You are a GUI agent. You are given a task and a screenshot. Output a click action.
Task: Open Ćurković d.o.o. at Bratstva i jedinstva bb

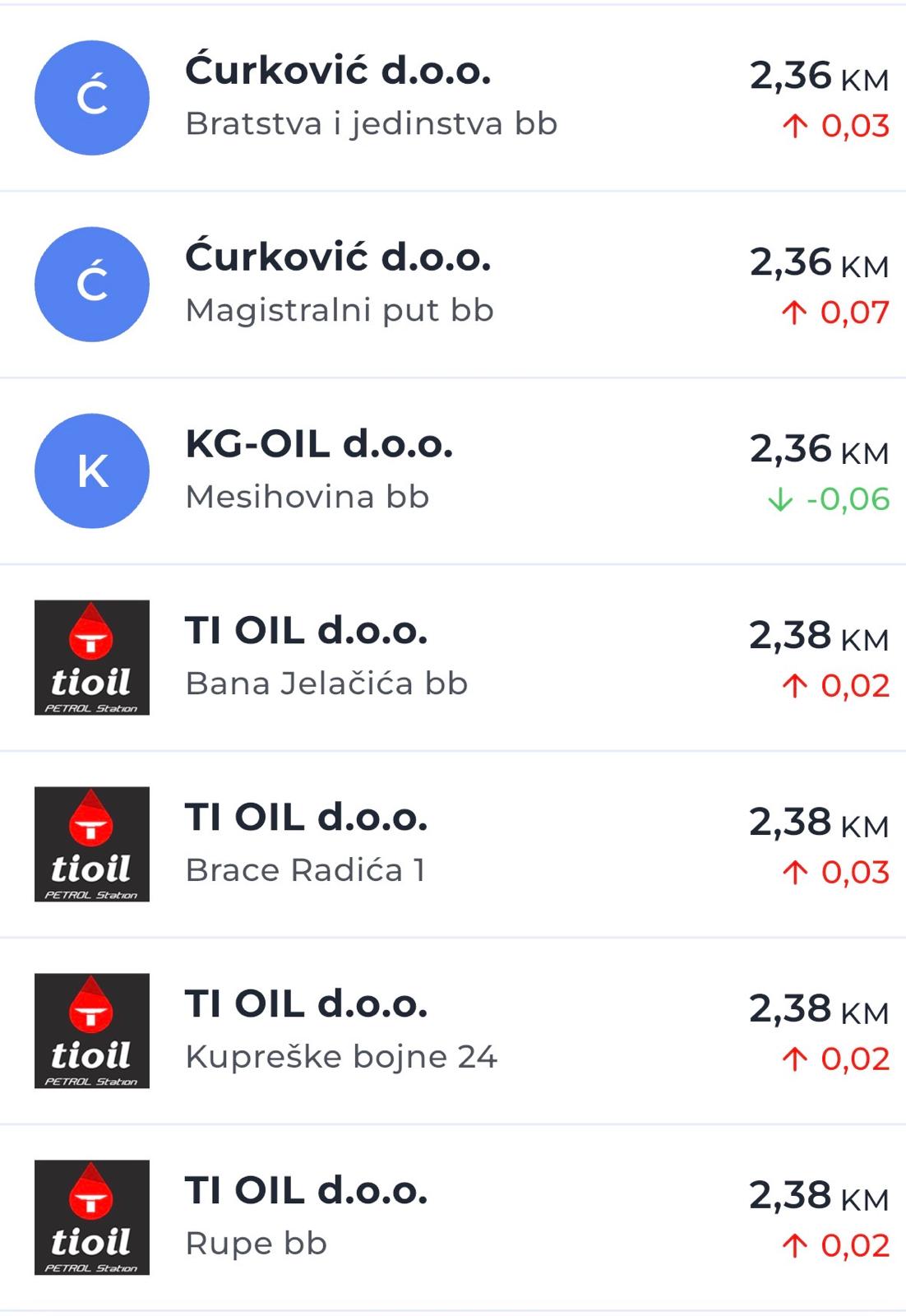tap(370, 97)
